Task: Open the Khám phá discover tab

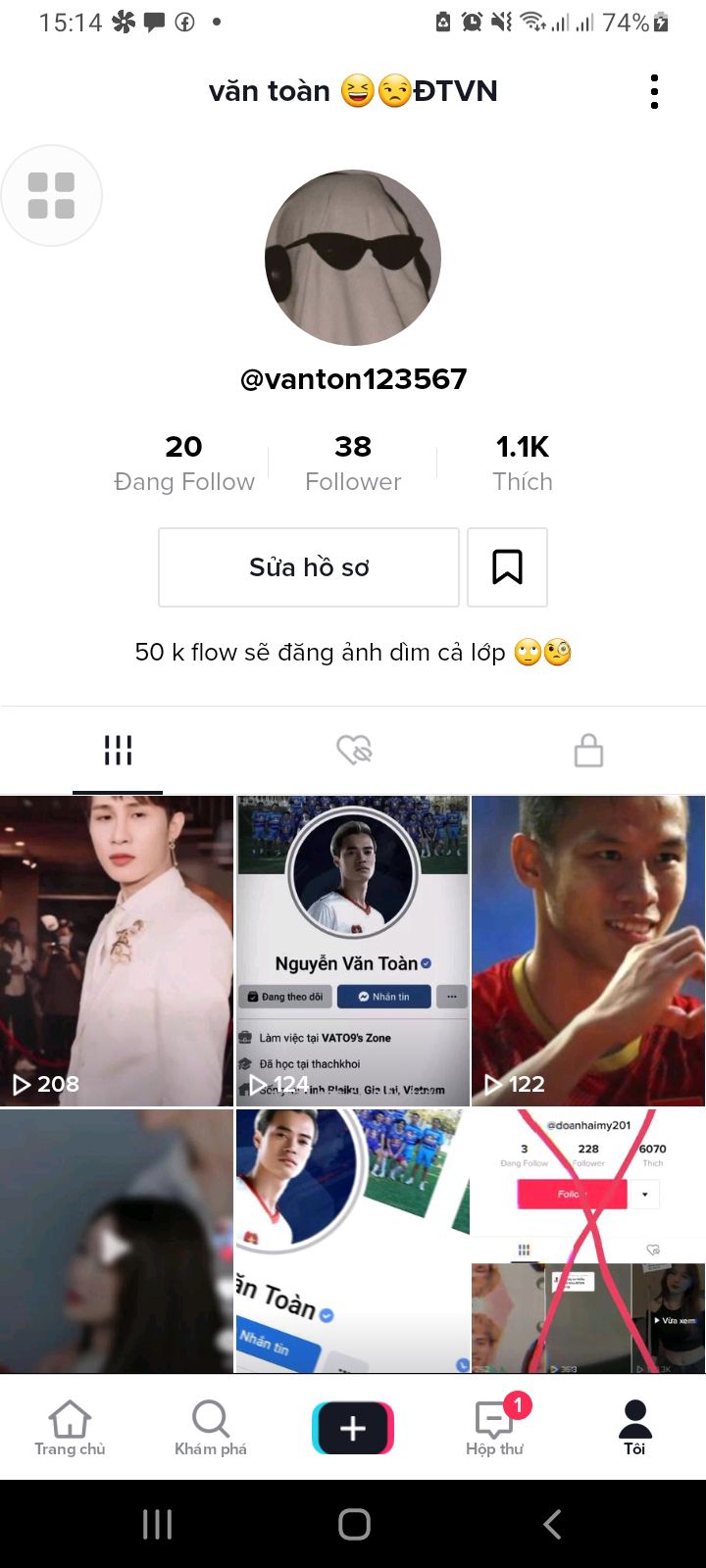Action: point(211,1429)
